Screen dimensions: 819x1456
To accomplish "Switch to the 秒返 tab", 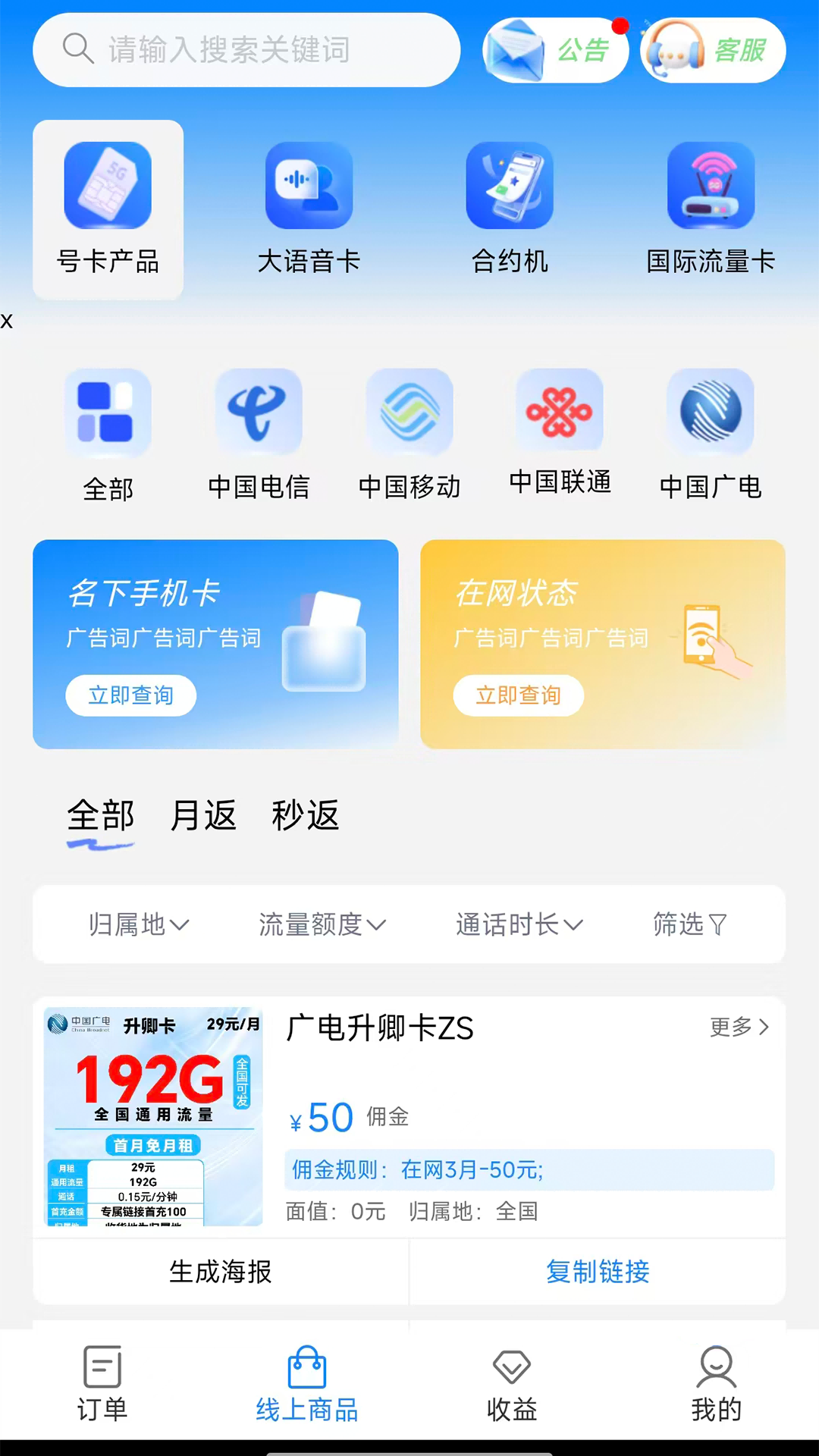I will point(306,816).
